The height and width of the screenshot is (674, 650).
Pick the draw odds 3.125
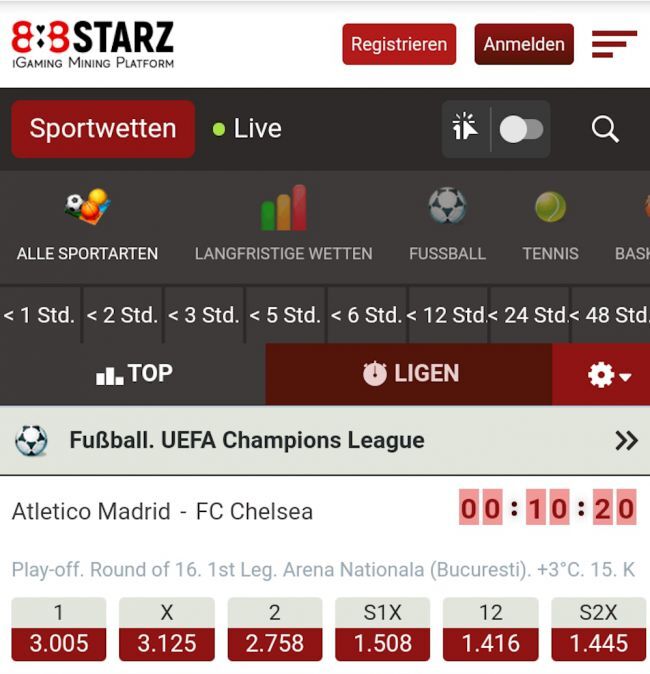click(x=167, y=643)
